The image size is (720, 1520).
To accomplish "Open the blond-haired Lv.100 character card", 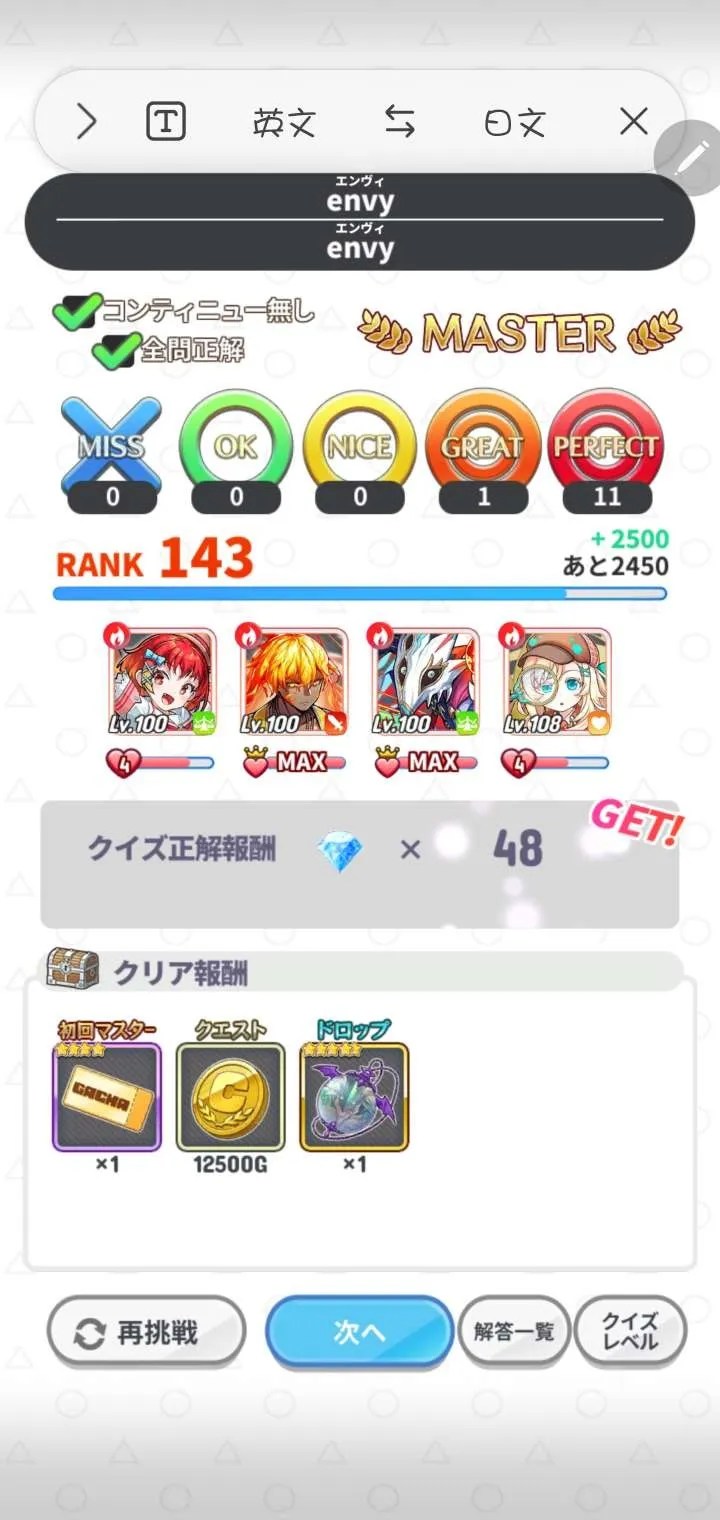I will (293, 682).
